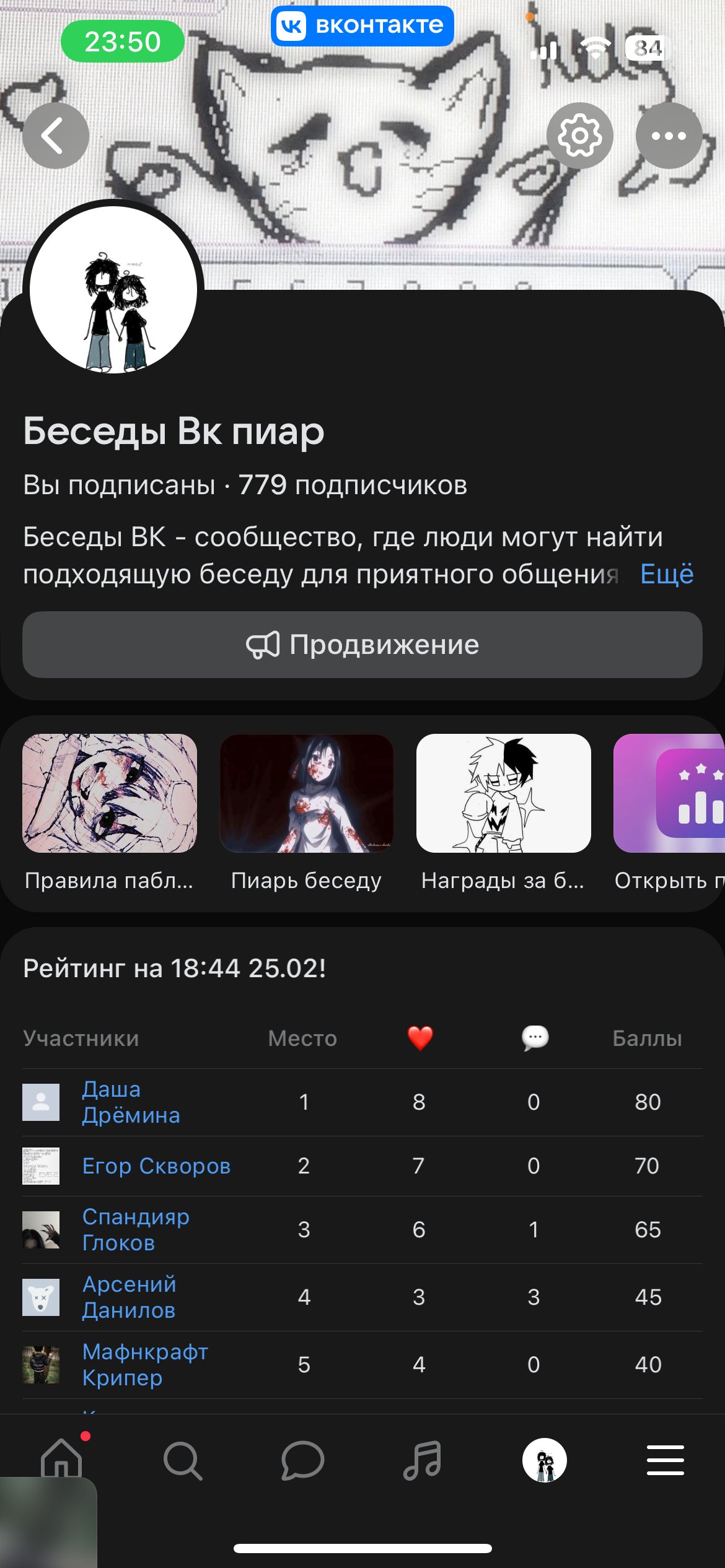Open the Награды за б... tile

click(x=503, y=793)
